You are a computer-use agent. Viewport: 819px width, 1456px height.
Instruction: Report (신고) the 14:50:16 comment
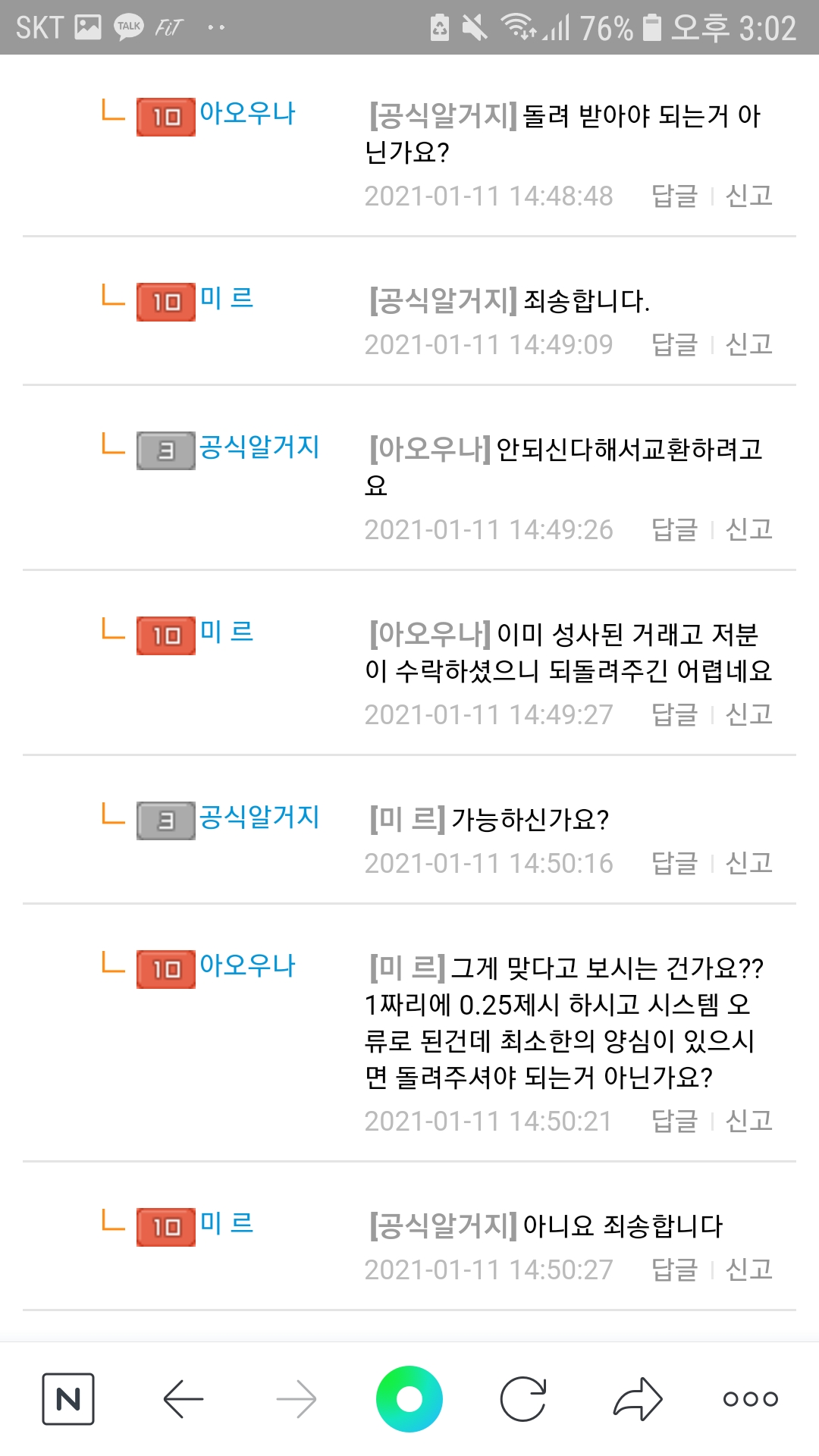coord(749,864)
